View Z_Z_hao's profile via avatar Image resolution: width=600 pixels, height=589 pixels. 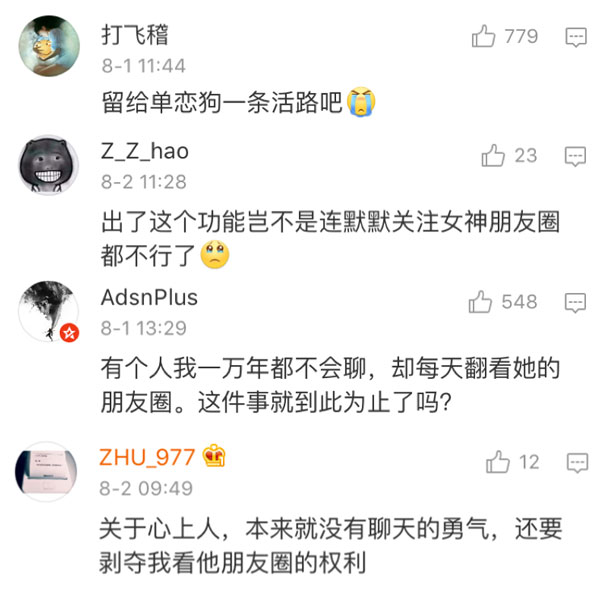pos(49,167)
